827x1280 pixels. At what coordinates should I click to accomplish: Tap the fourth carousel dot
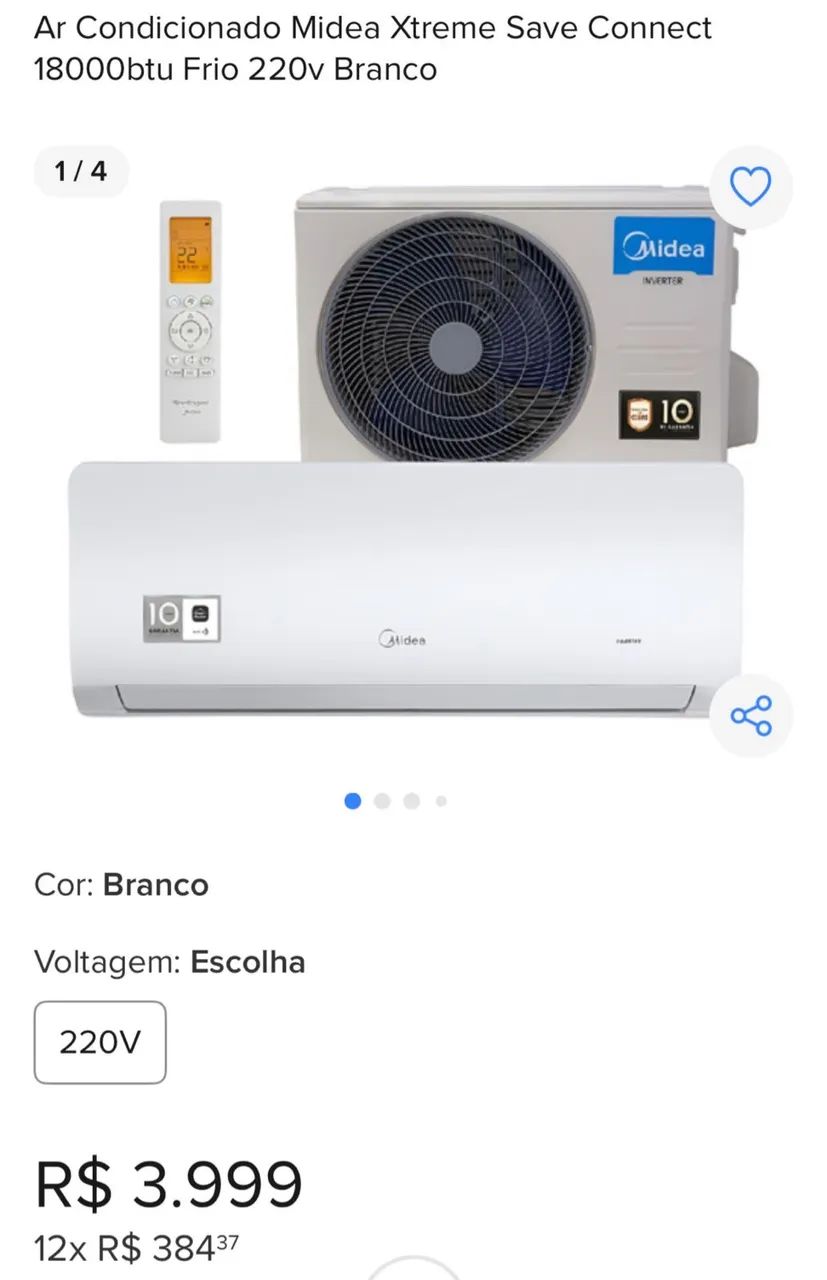click(440, 801)
